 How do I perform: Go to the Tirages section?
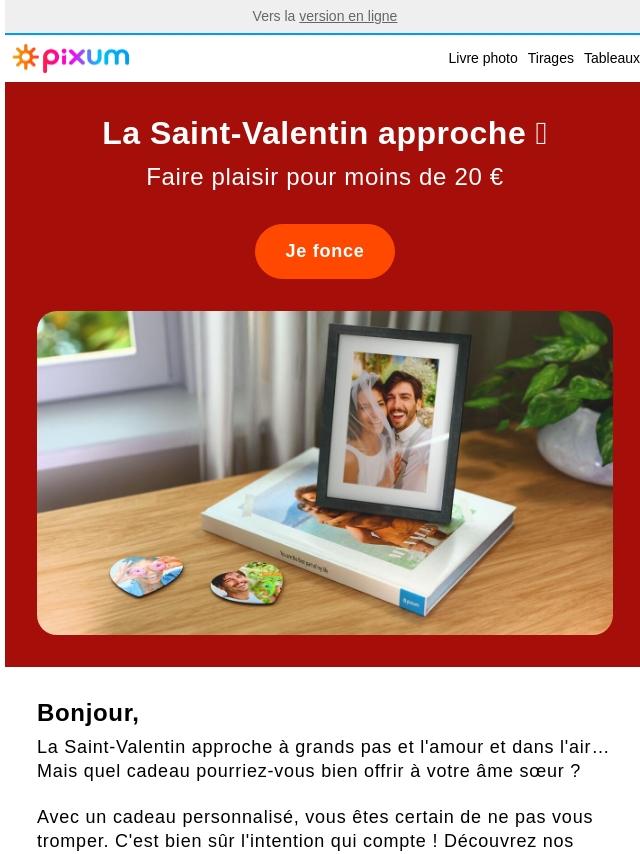point(550,58)
